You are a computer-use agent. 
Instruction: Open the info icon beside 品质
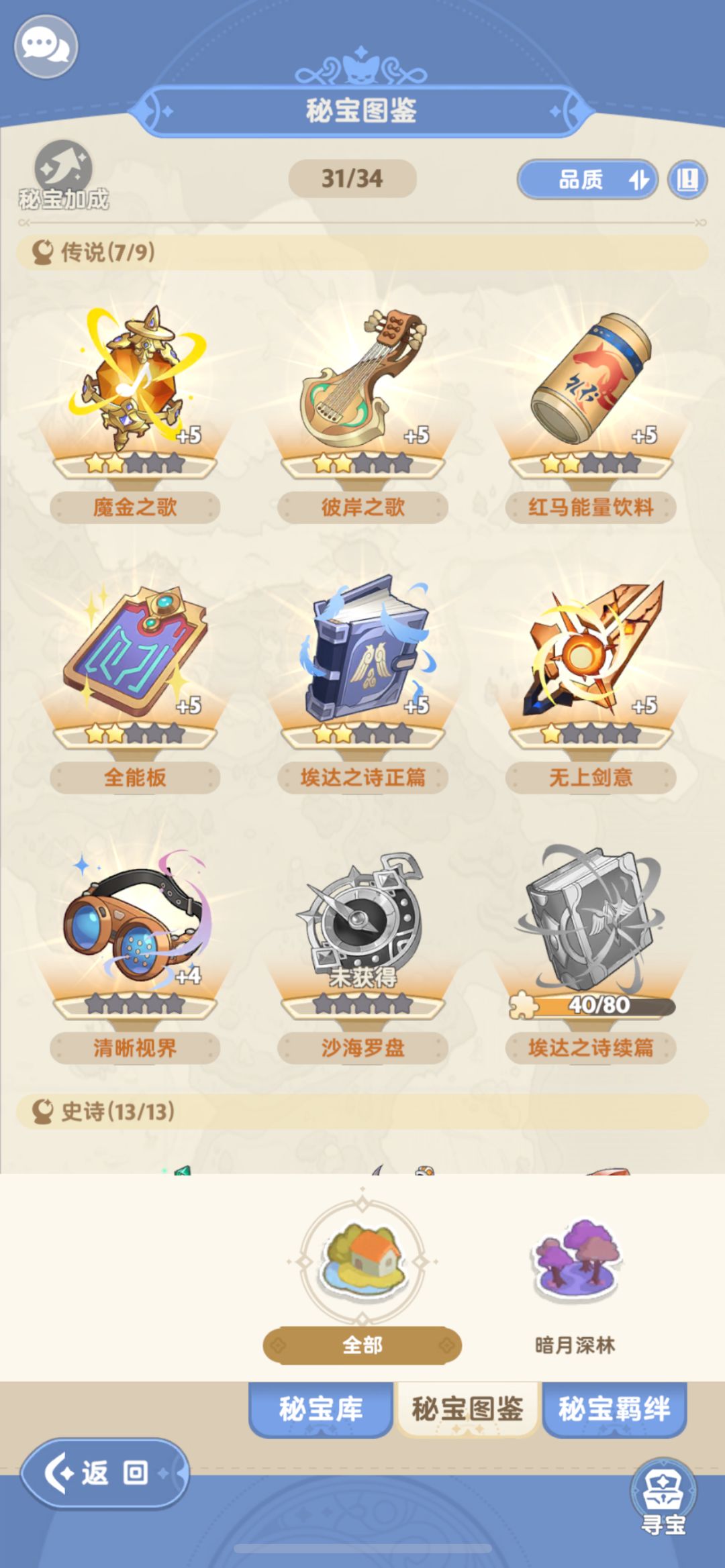click(687, 179)
